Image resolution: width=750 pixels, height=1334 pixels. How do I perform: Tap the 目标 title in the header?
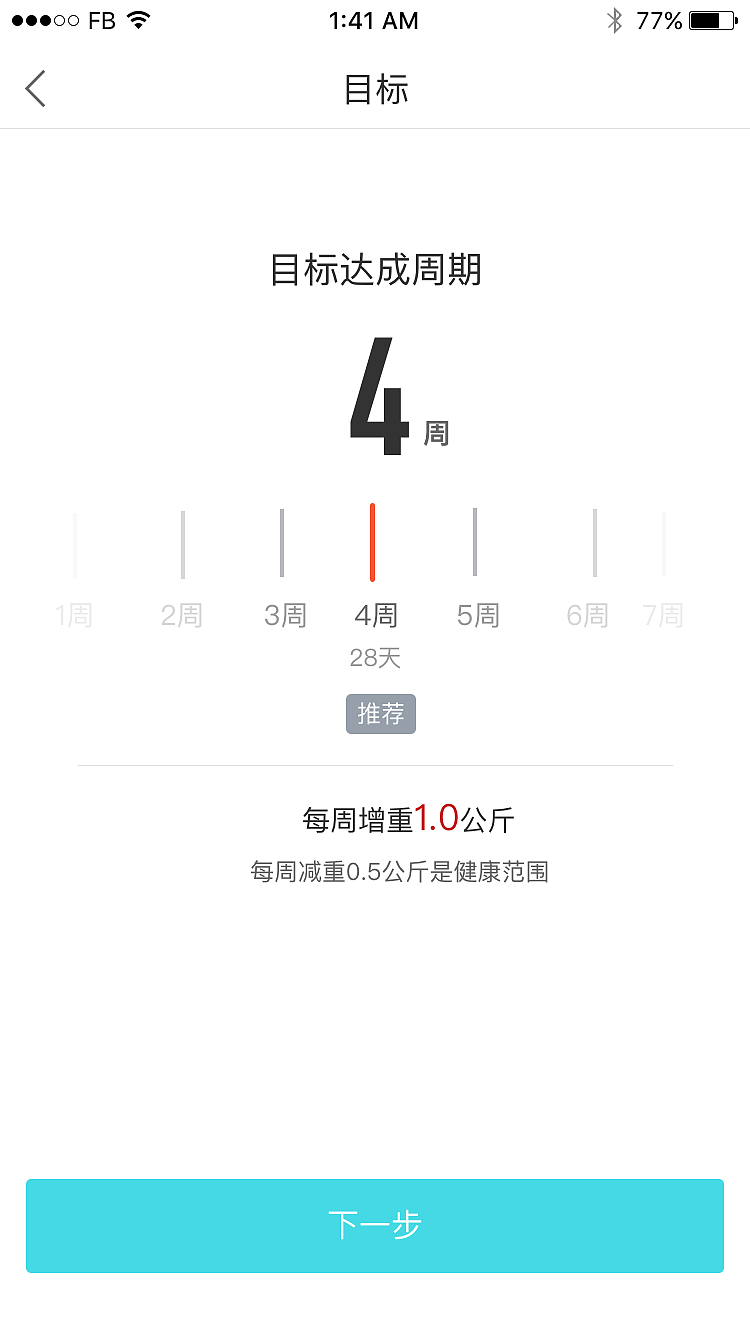point(375,88)
